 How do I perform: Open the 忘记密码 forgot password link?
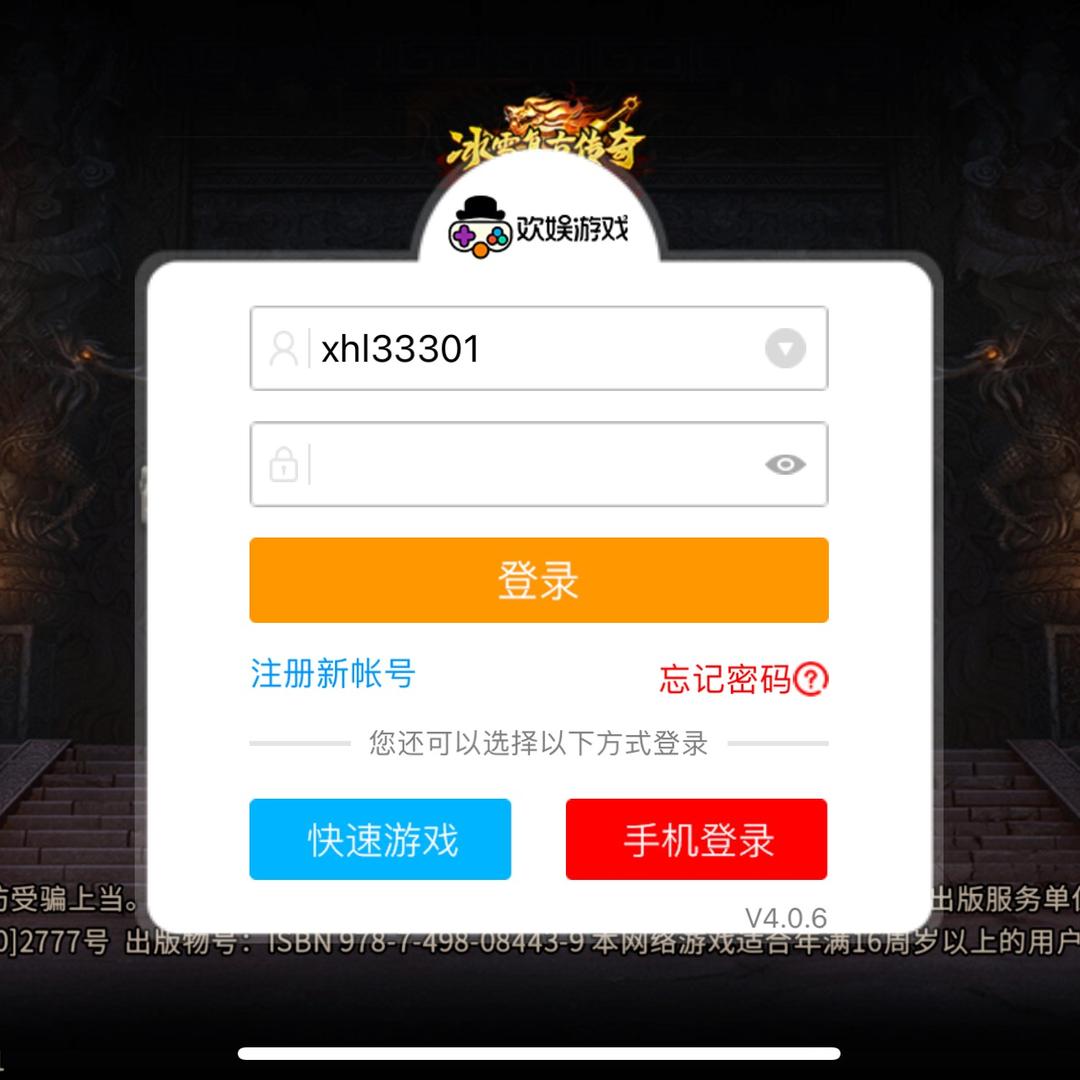742,679
